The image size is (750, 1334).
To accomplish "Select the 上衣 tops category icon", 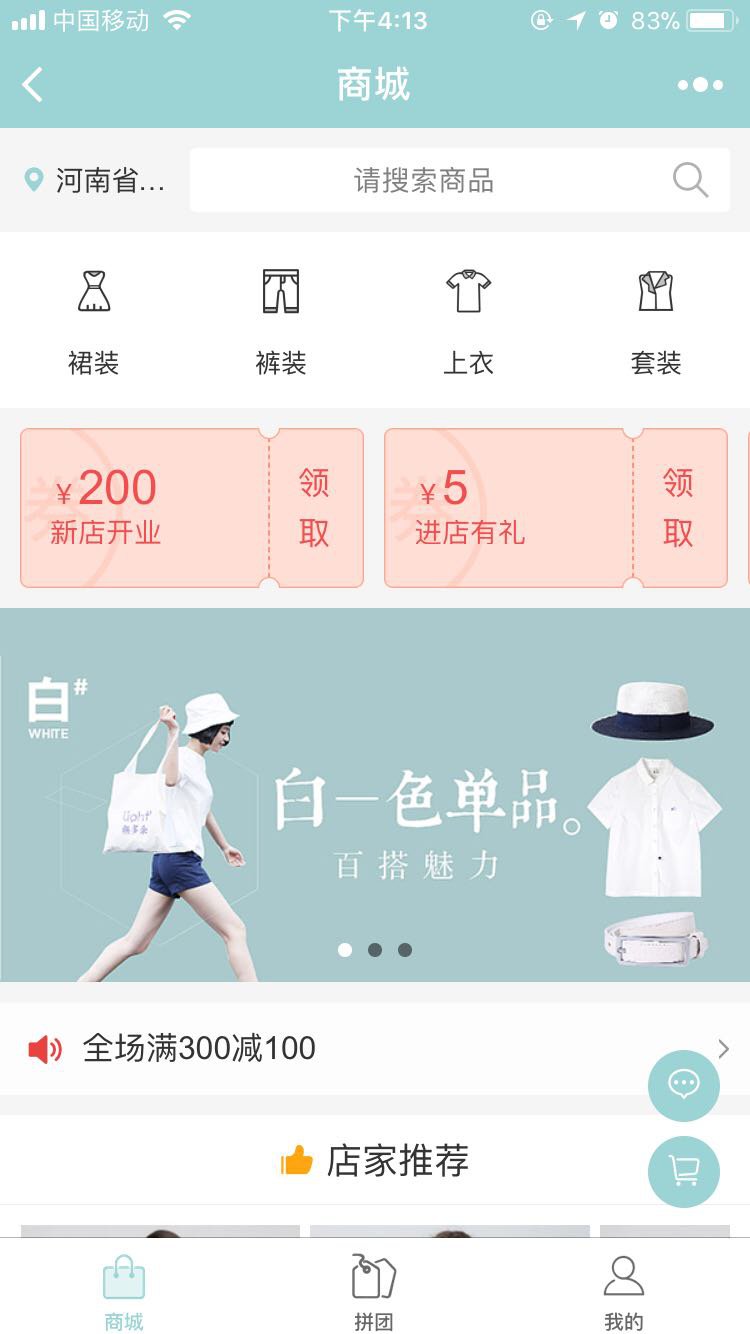I will click(468, 292).
